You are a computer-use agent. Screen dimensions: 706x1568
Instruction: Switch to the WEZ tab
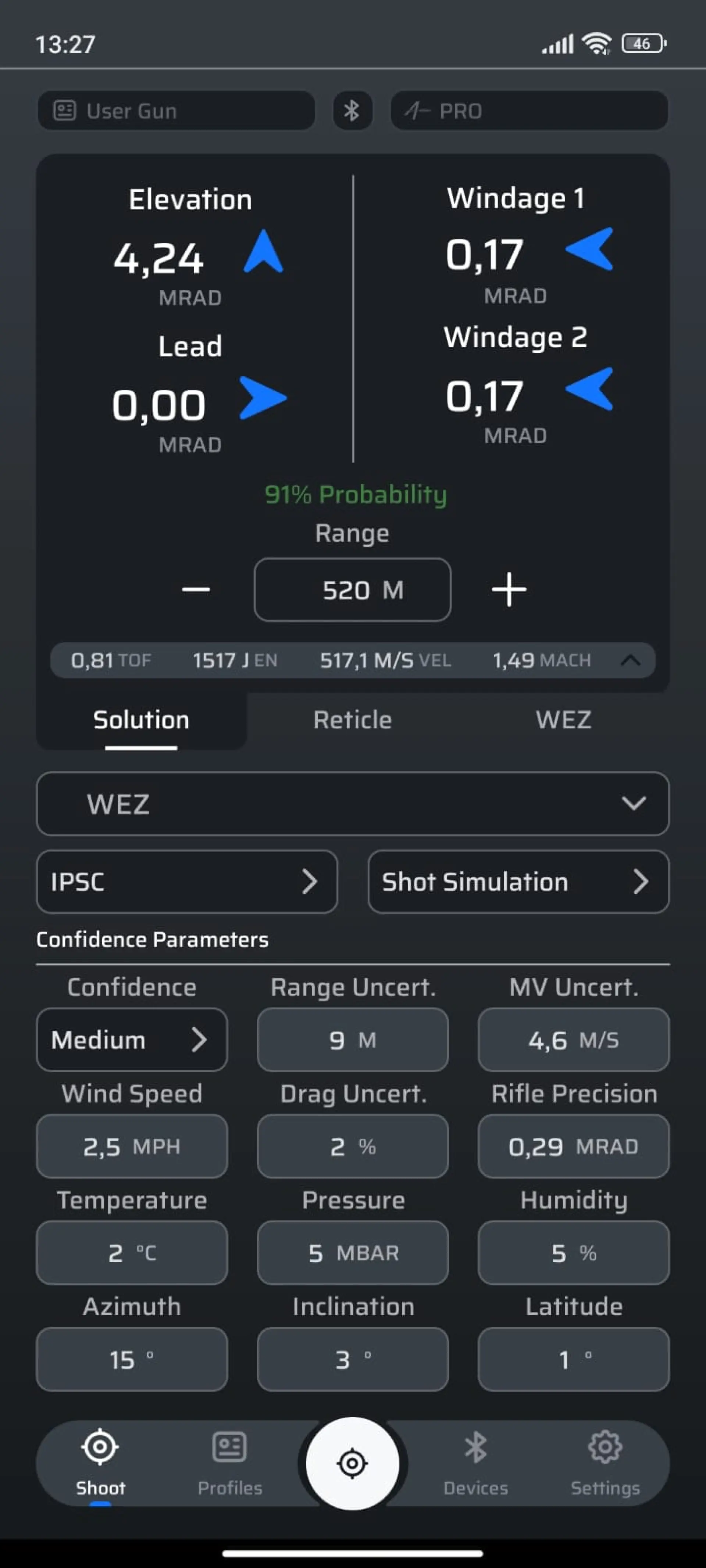563,720
